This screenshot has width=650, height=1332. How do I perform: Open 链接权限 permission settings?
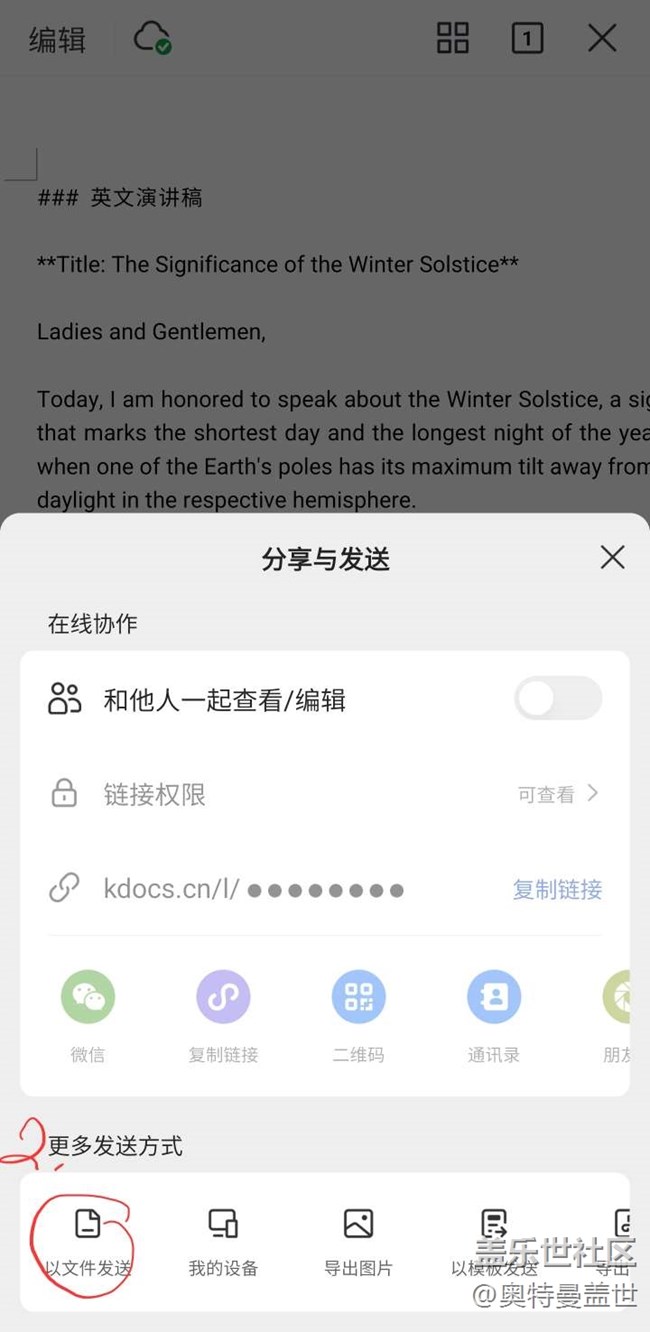coord(325,795)
